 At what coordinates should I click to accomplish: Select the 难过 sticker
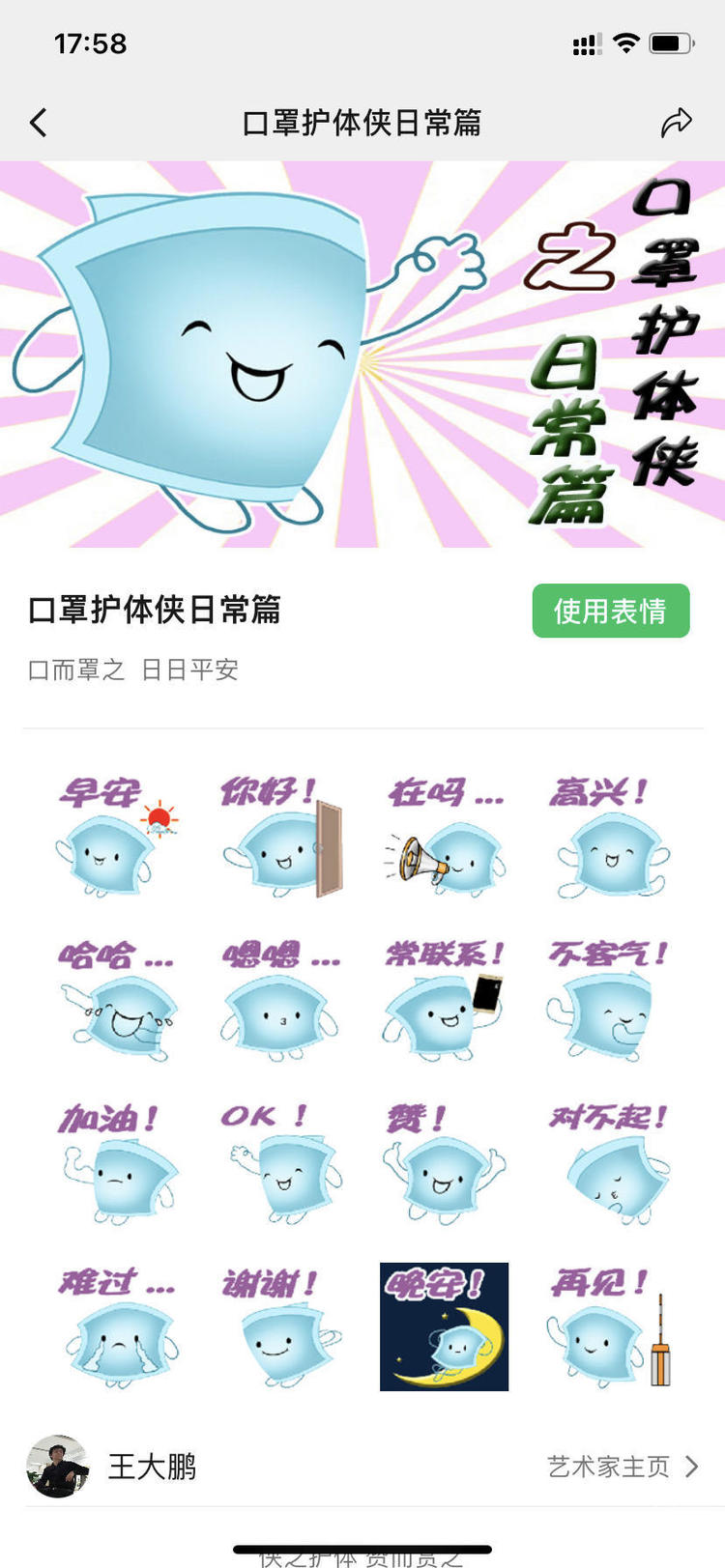[116, 1327]
